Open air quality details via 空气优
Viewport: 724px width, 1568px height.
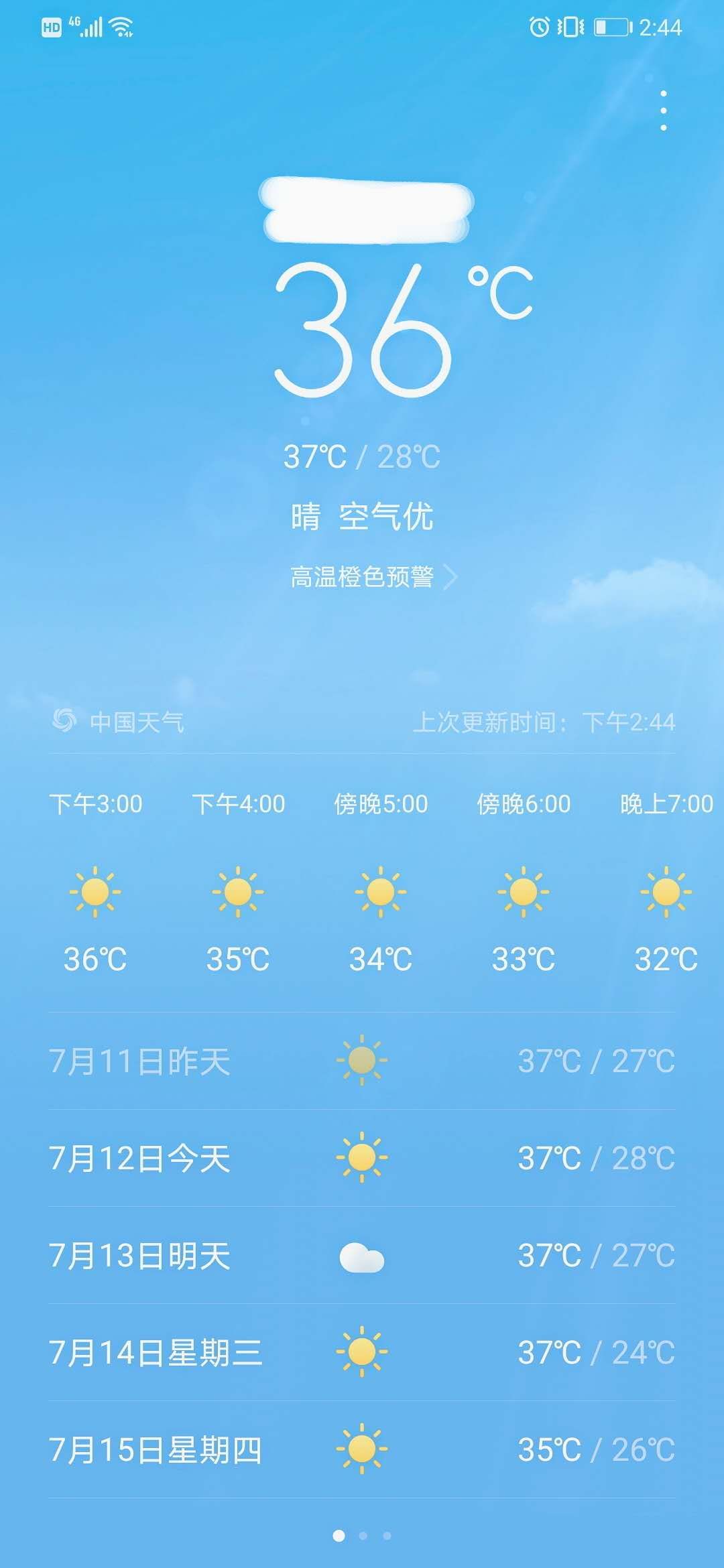[386, 517]
